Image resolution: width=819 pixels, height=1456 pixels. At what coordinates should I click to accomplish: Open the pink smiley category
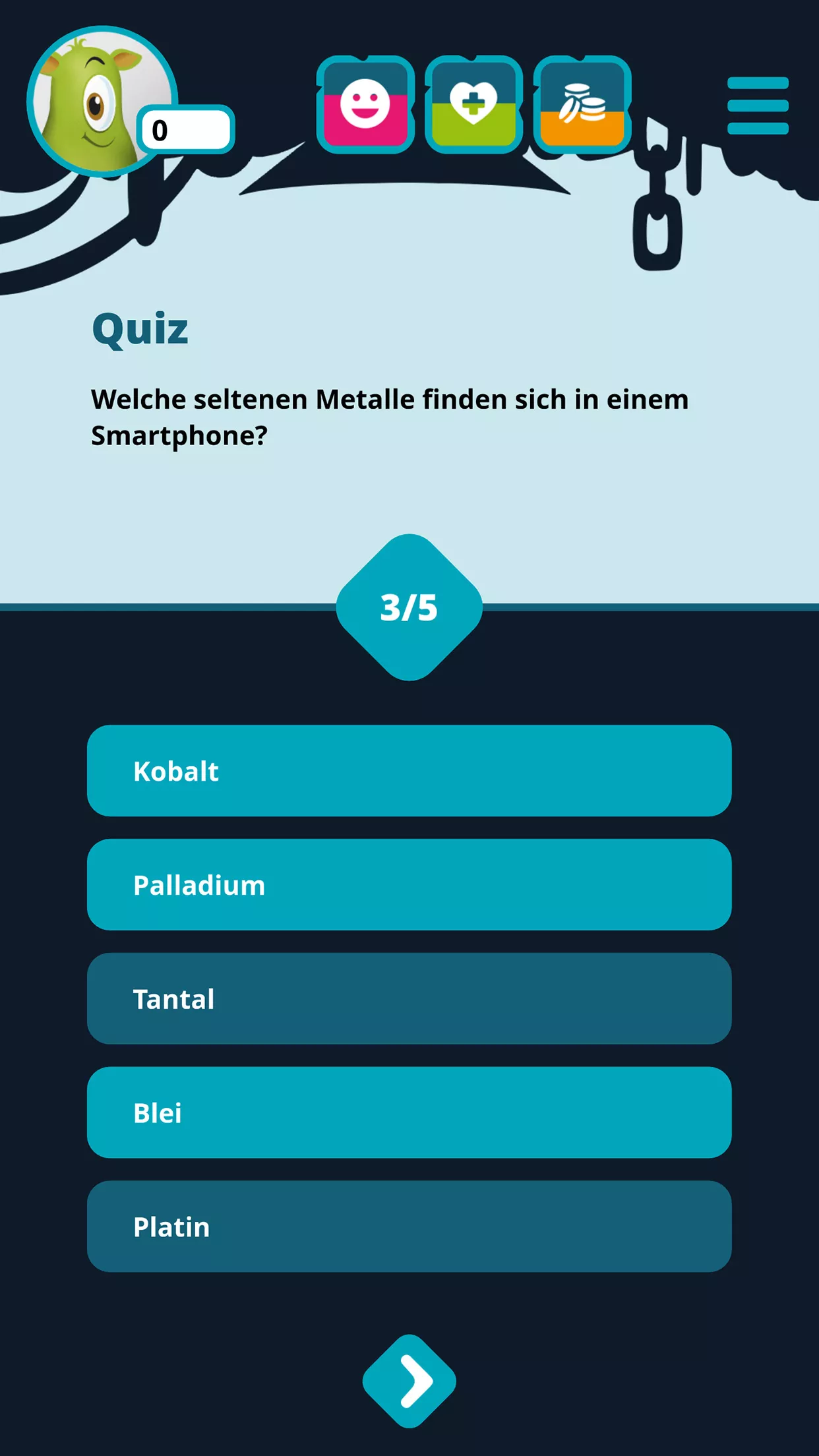[365, 105]
